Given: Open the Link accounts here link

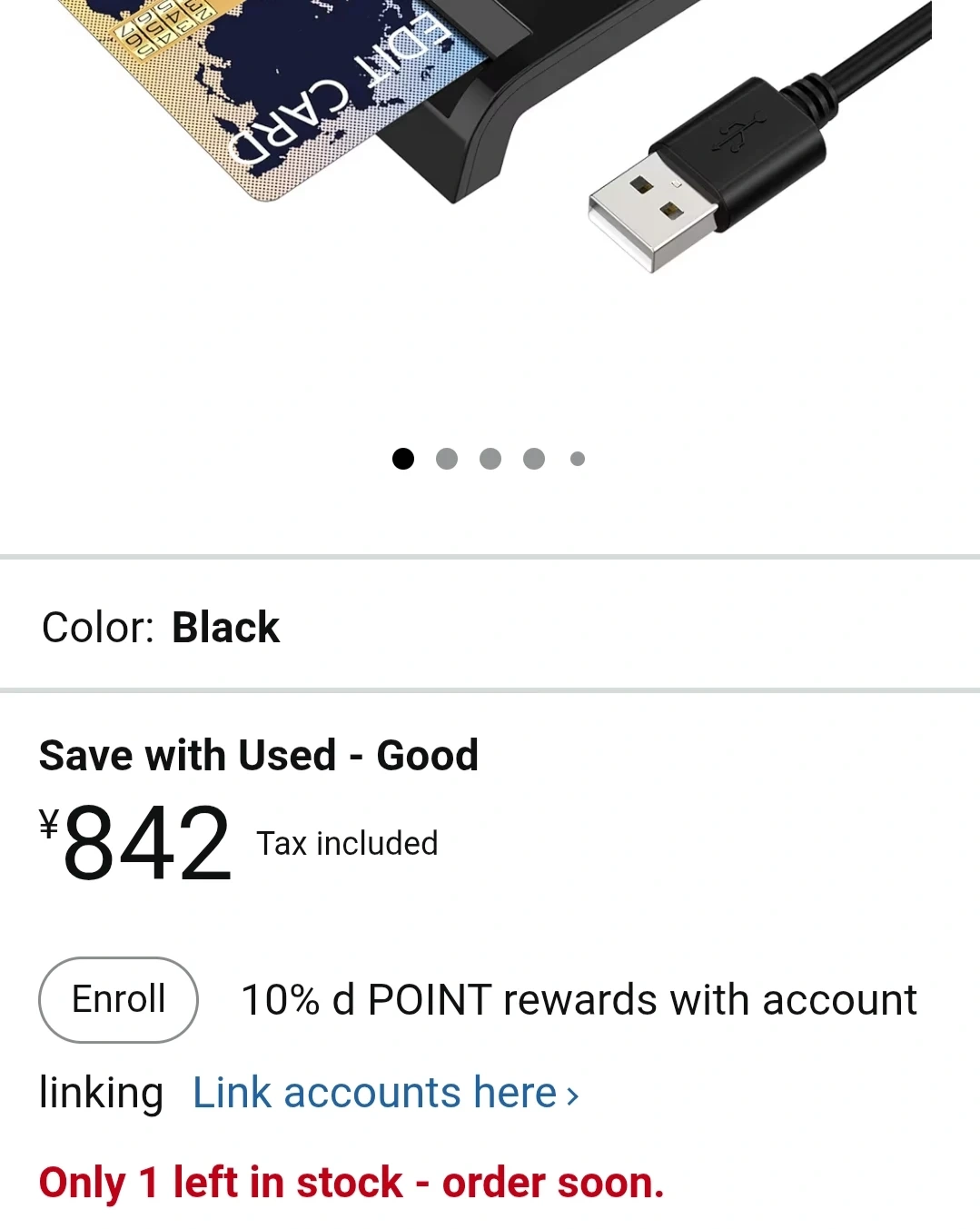Looking at the screenshot, I should 385,1093.
